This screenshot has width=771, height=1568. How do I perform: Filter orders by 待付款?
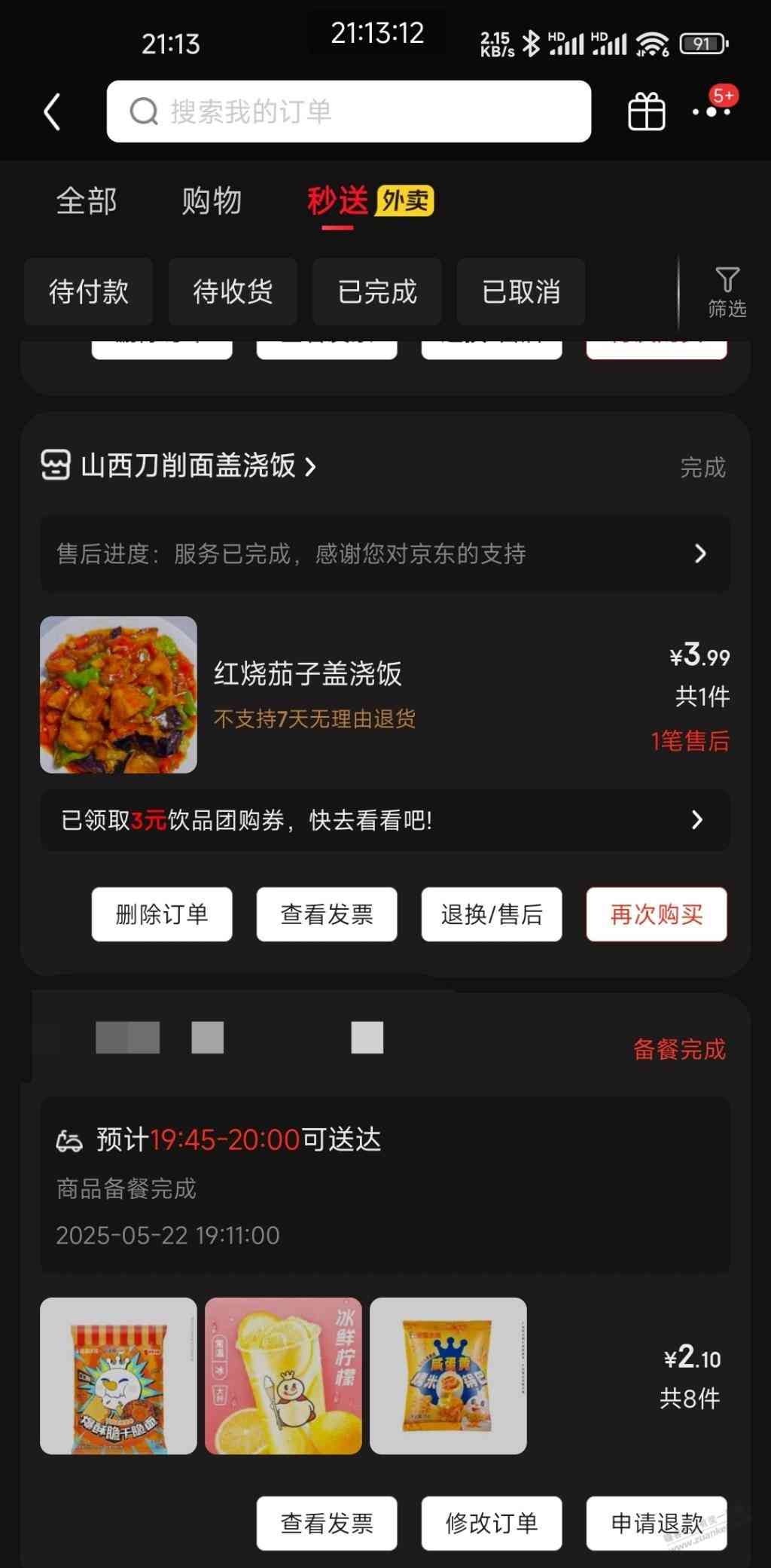point(88,291)
